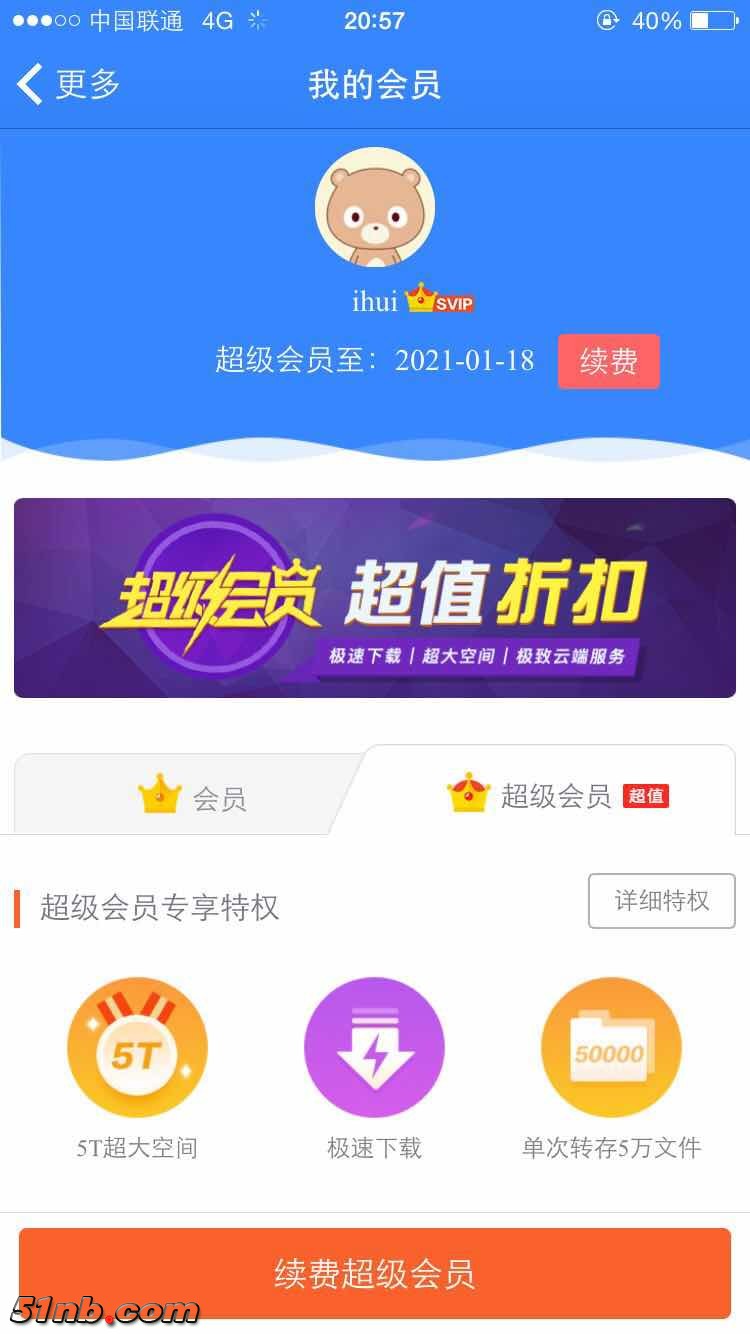Switch to the 会员 tab

[x=190, y=797]
